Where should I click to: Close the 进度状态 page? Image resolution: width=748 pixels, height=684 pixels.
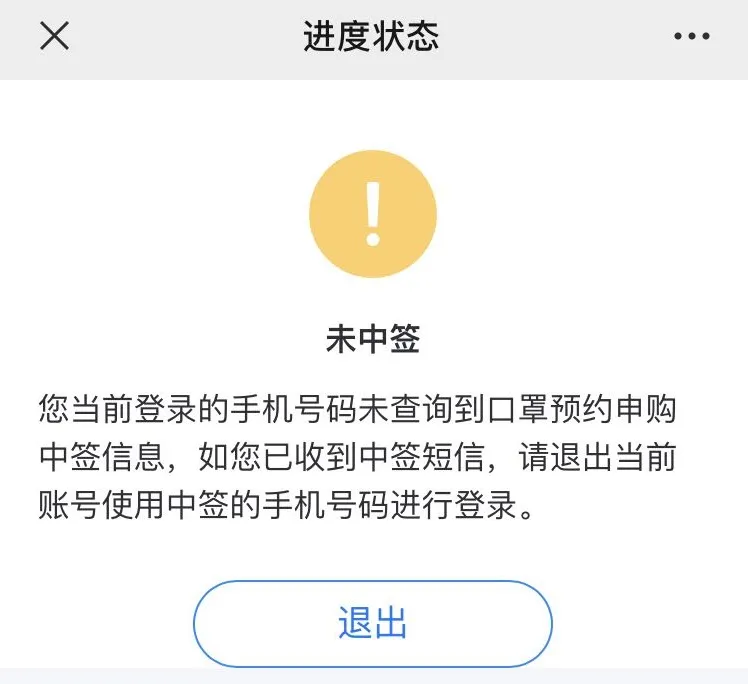pos(54,37)
